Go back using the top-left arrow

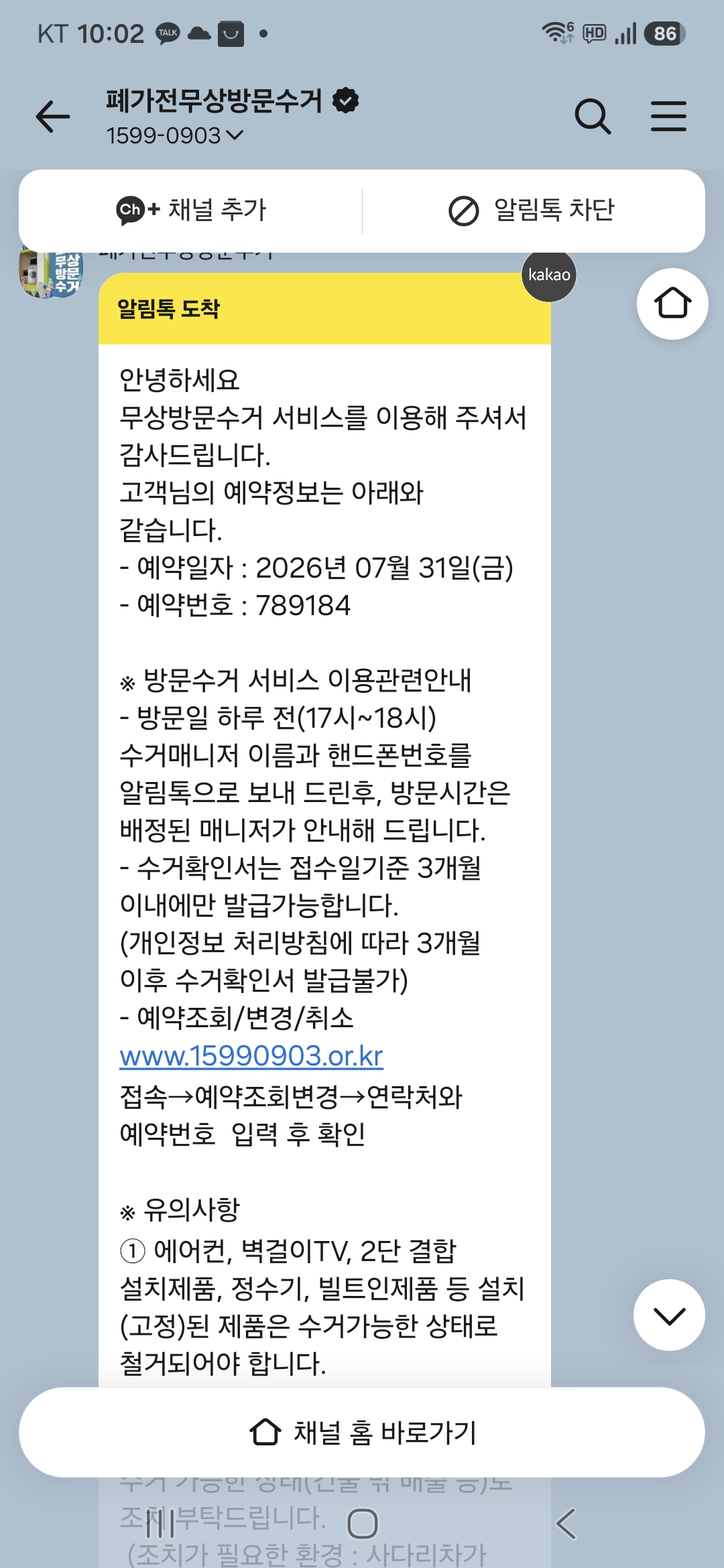53,117
